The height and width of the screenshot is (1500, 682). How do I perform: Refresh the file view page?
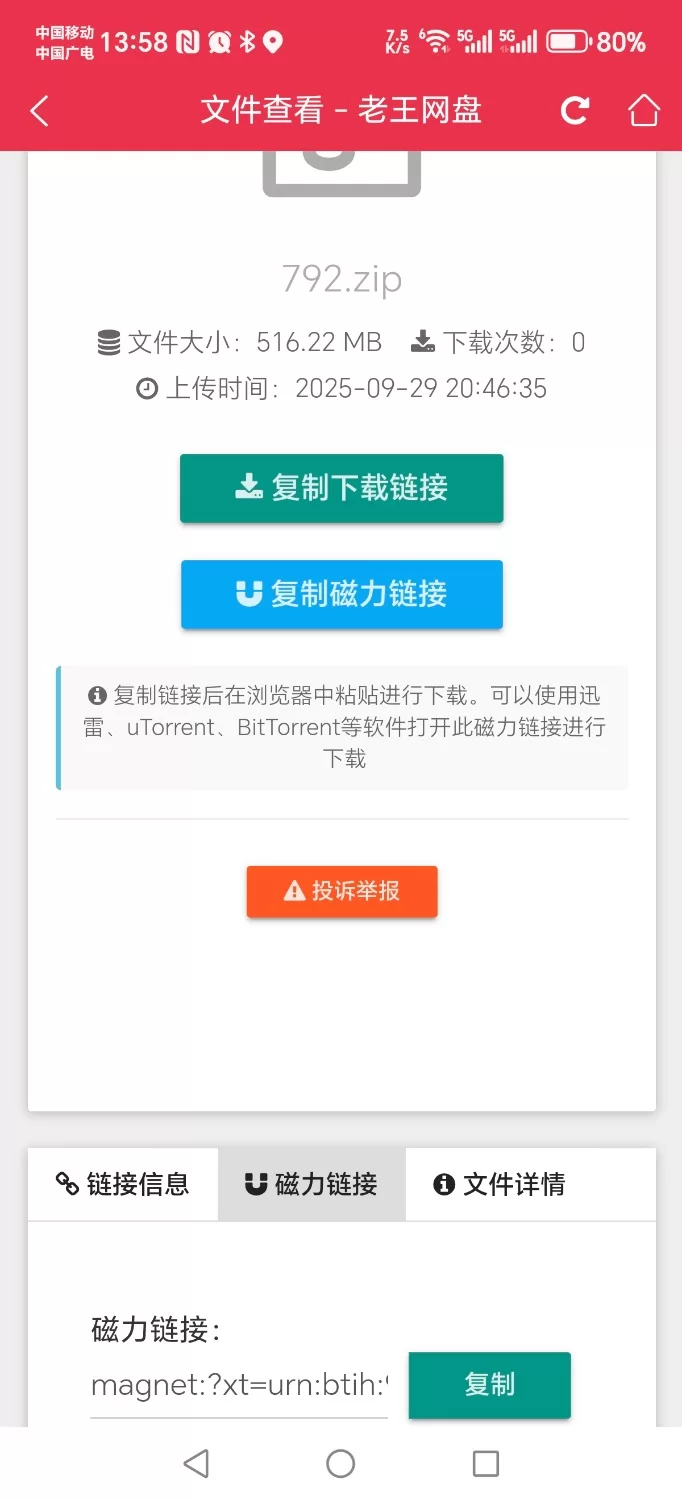pos(574,111)
